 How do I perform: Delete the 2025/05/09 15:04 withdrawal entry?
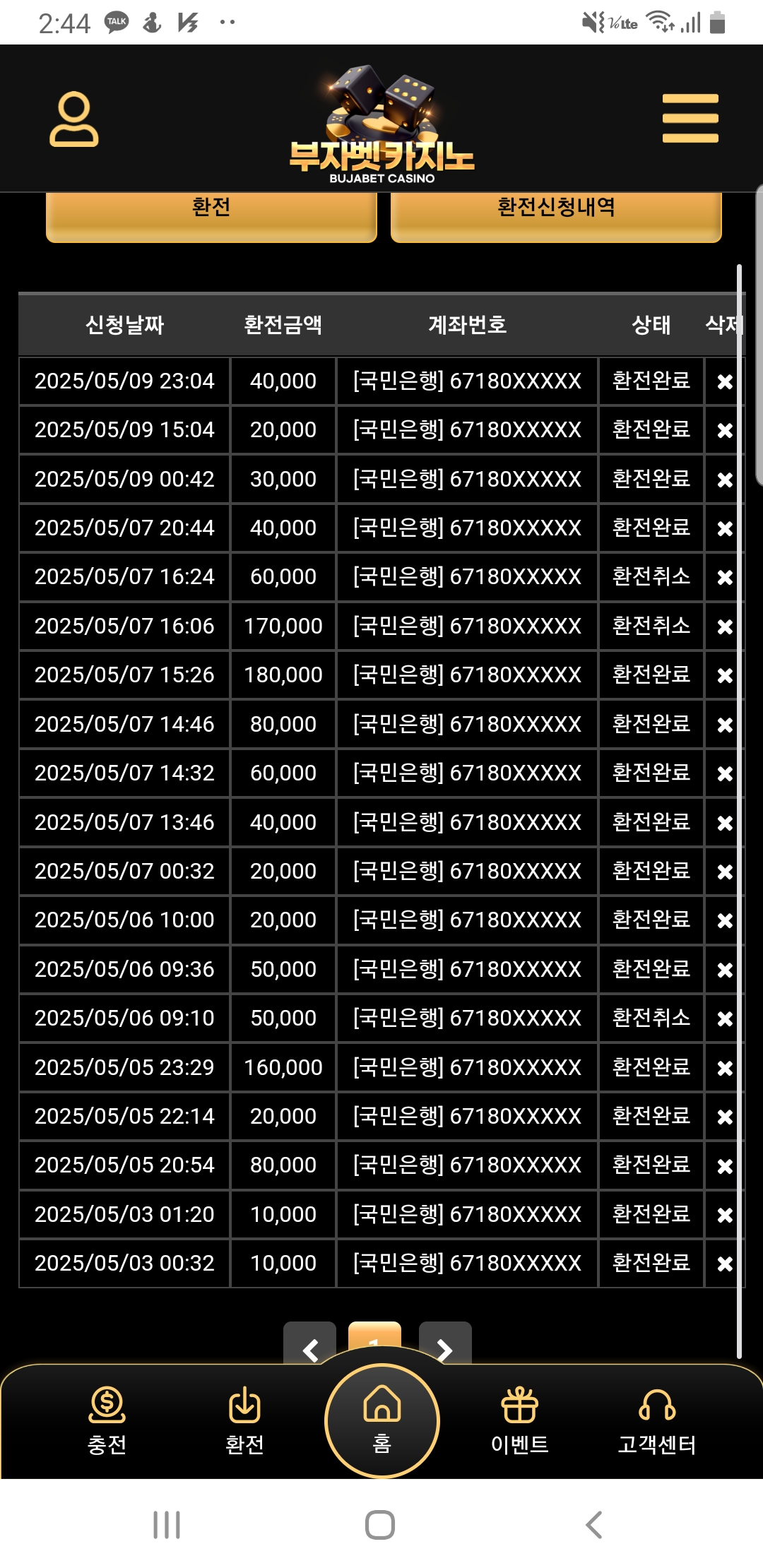coord(724,431)
